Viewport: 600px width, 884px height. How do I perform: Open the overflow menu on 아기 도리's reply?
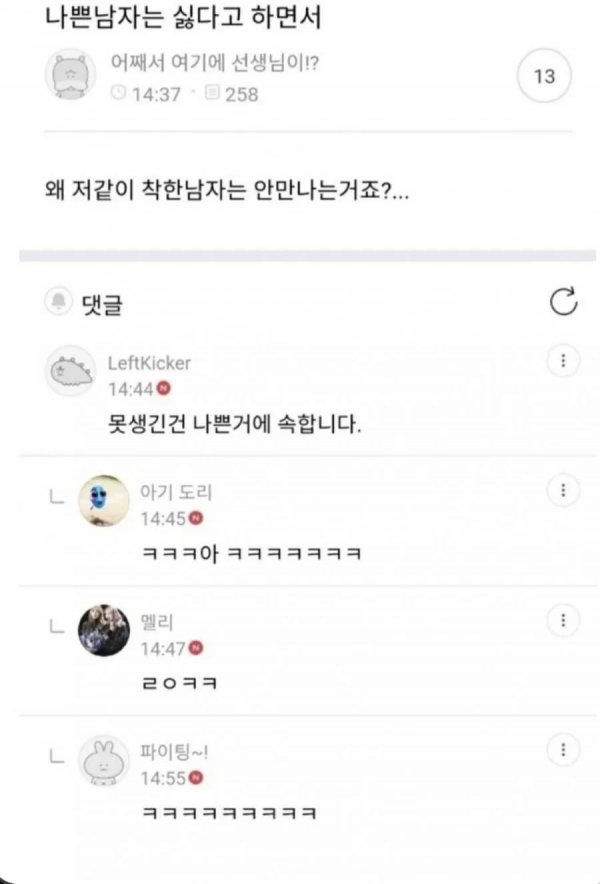564,490
